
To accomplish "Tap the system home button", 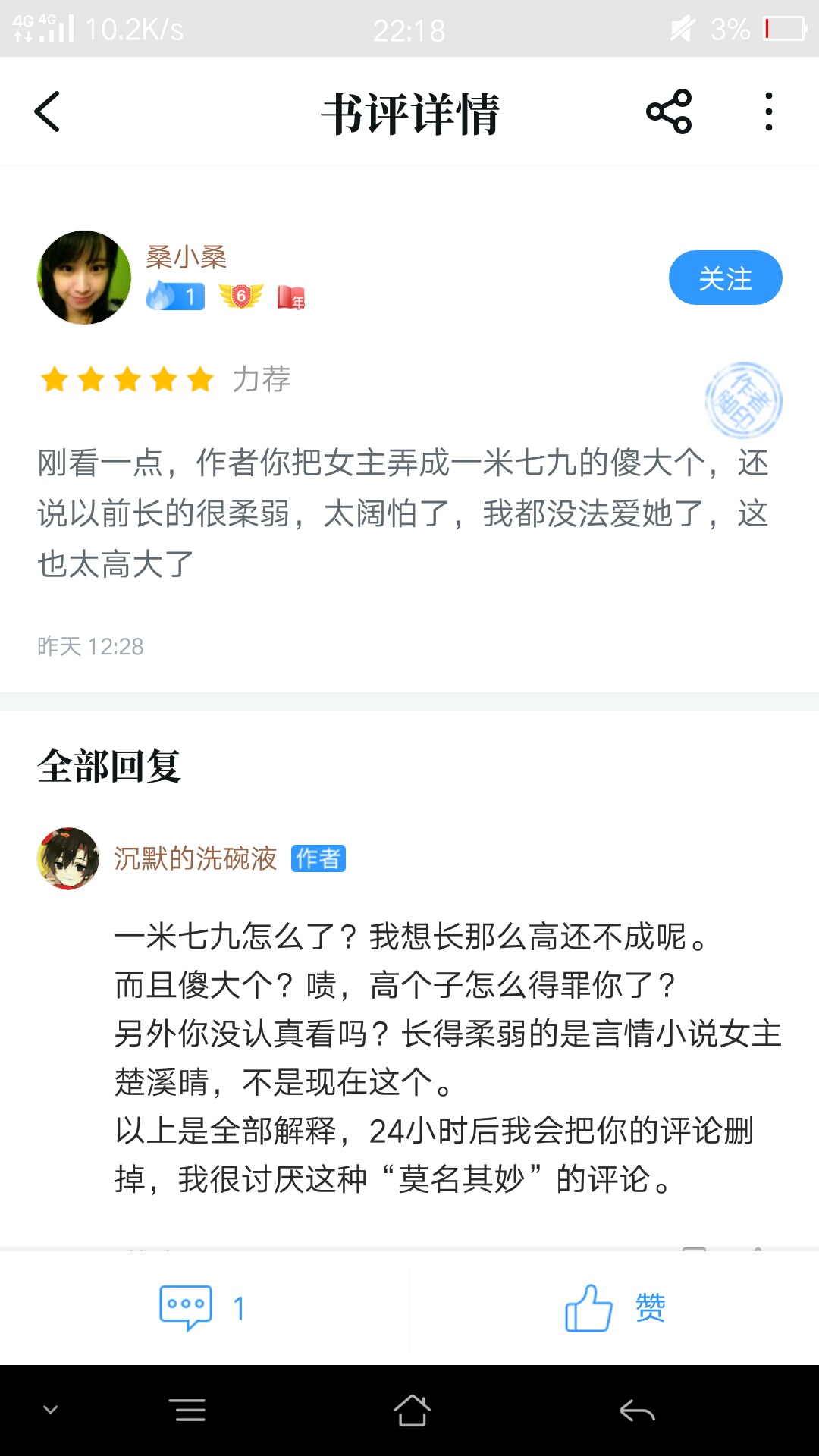I will 412,1410.
